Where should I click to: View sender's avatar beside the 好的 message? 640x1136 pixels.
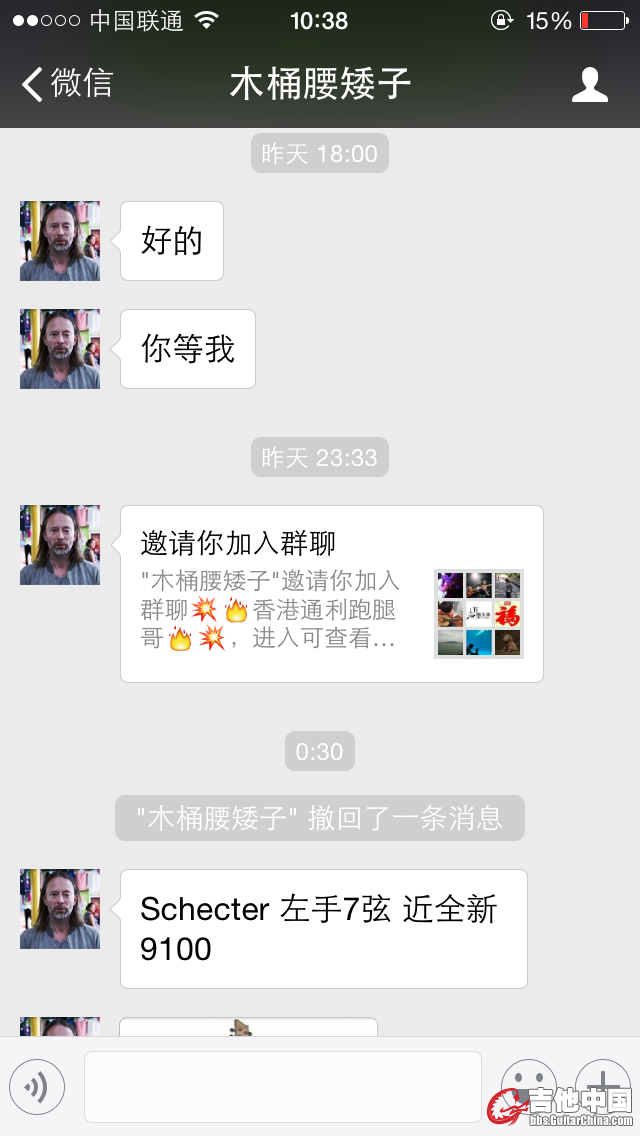pos(60,241)
